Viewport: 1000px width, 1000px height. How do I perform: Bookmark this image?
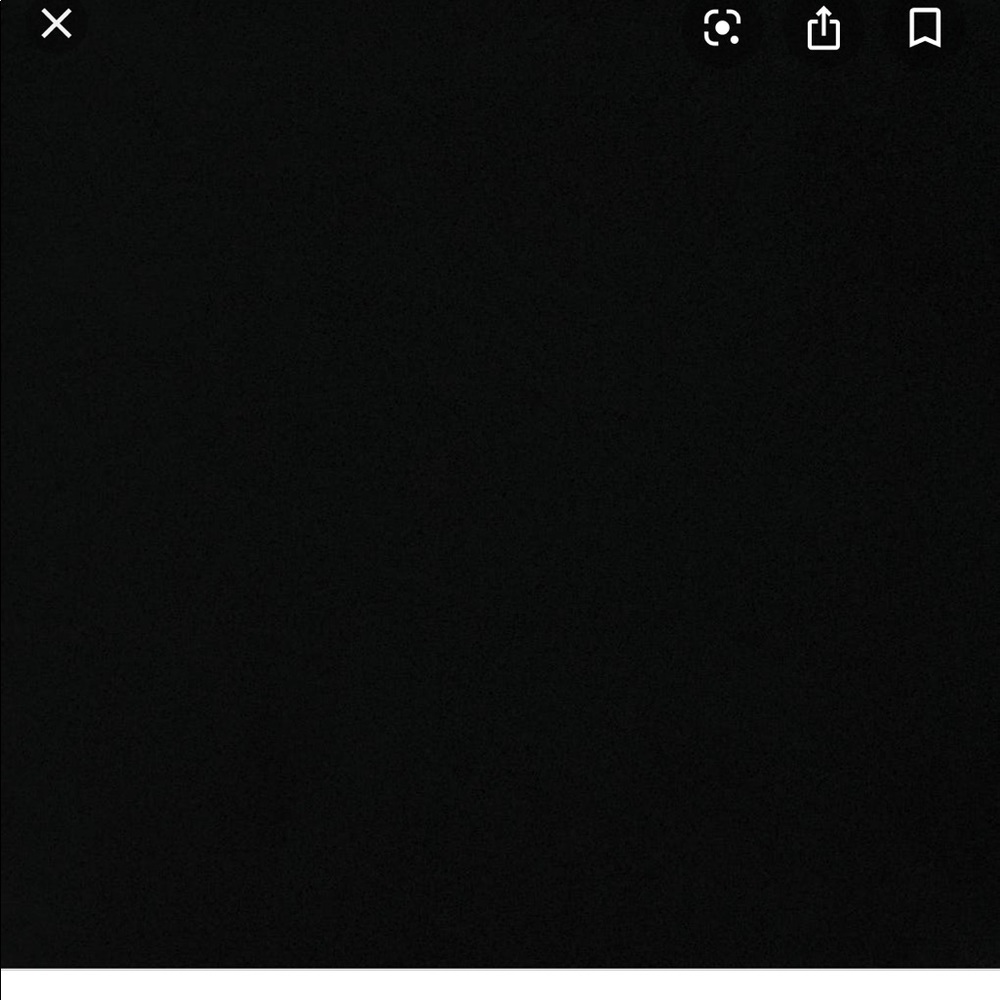925,28
